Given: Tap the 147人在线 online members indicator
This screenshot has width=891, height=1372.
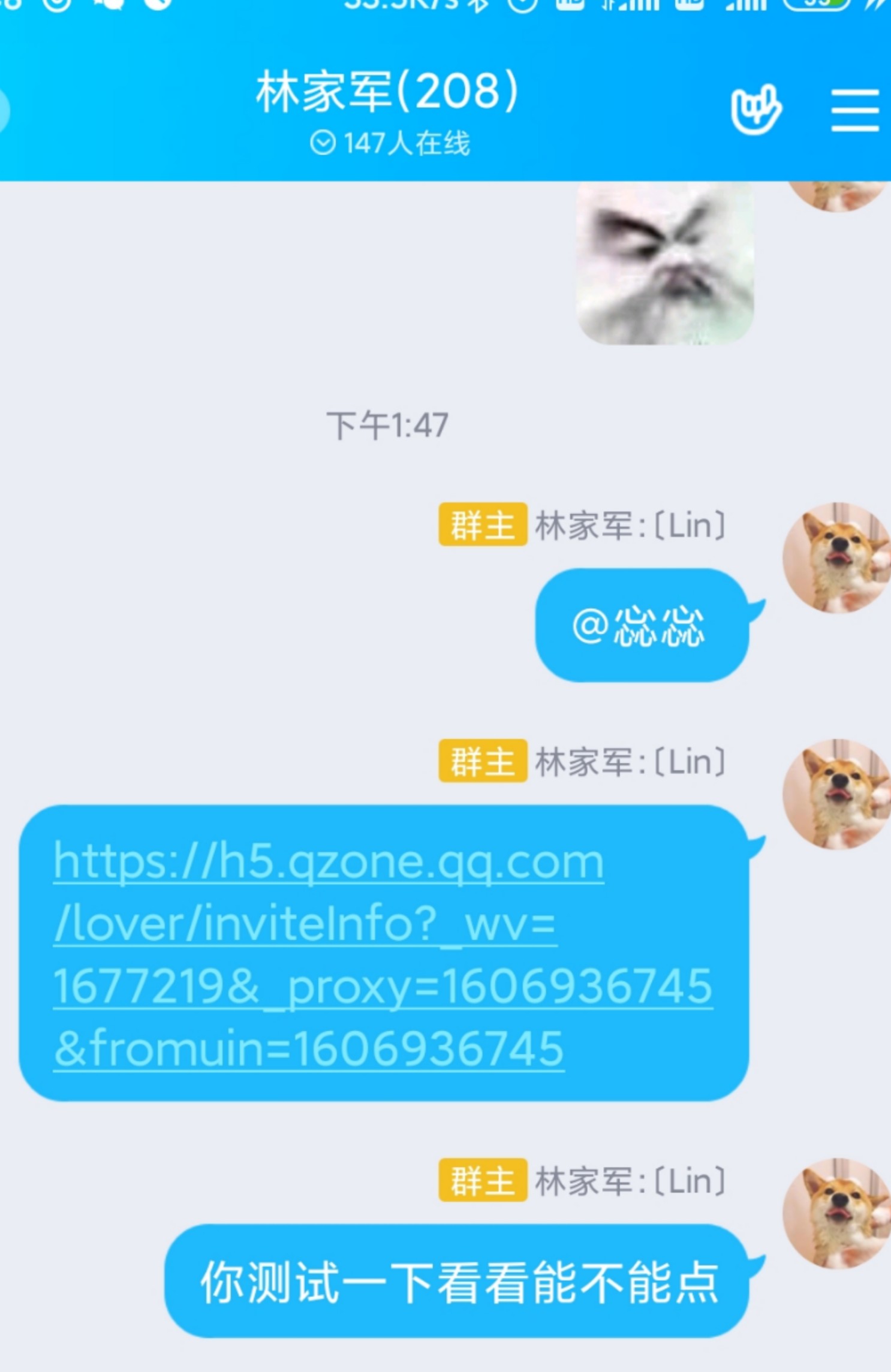Looking at the screenshot, I should coord(391,144).
